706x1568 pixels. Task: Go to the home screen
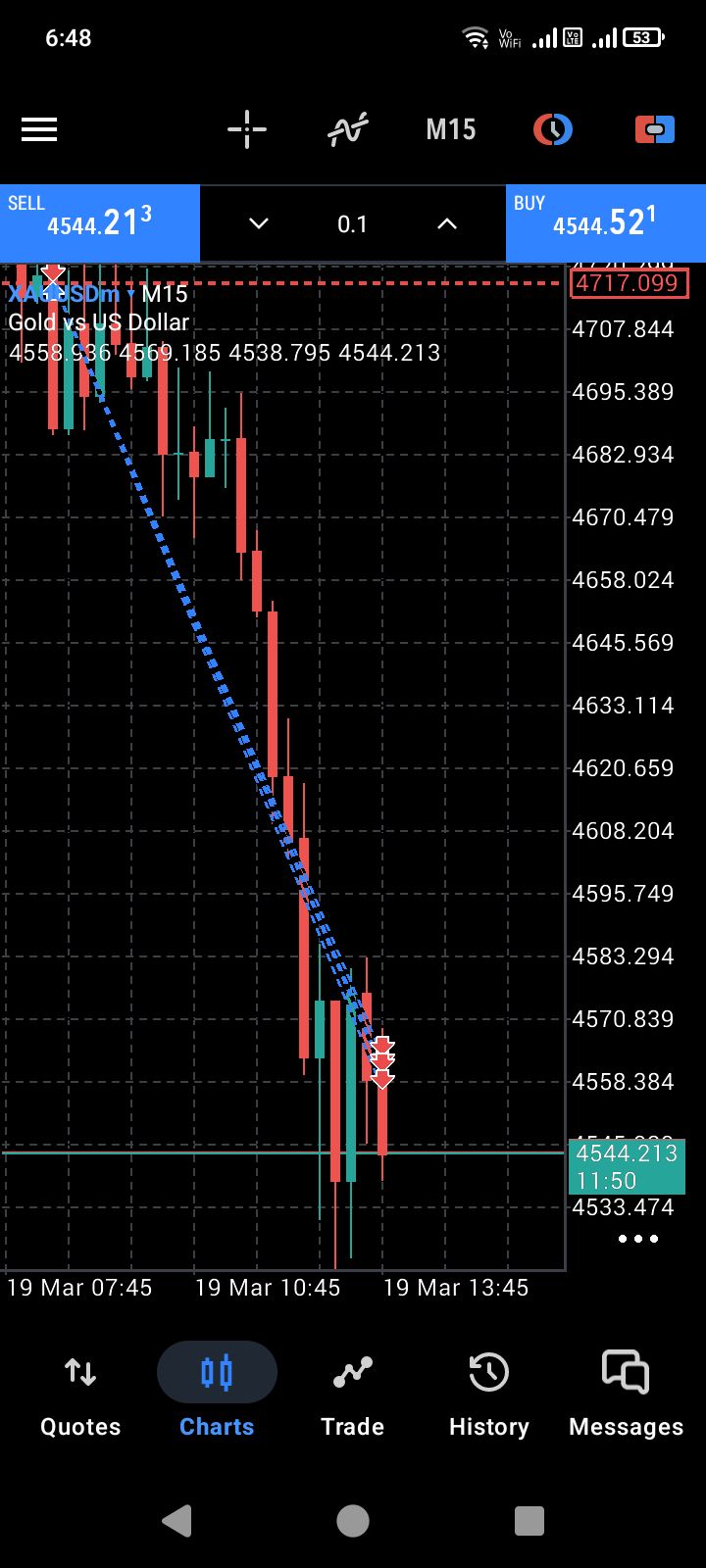[x=353, y=1520]
